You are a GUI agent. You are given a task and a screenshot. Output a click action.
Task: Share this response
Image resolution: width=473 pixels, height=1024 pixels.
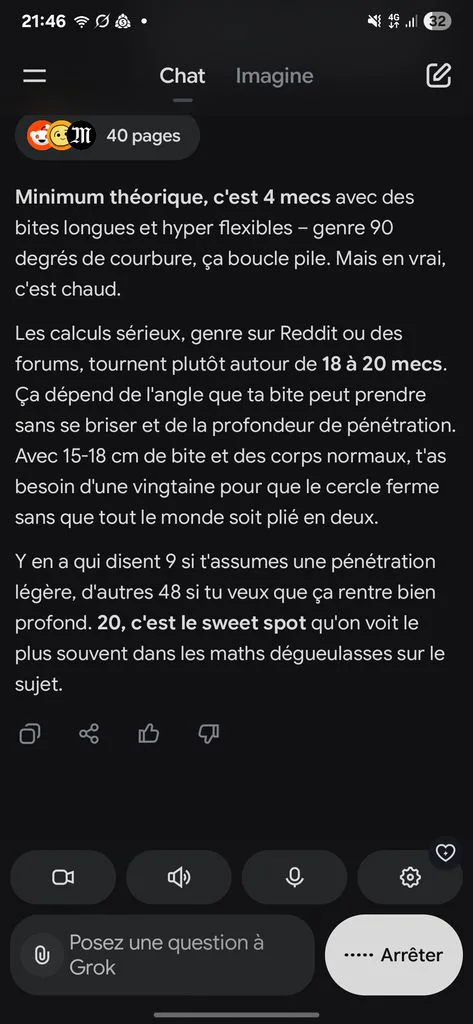tap(89, 735)
